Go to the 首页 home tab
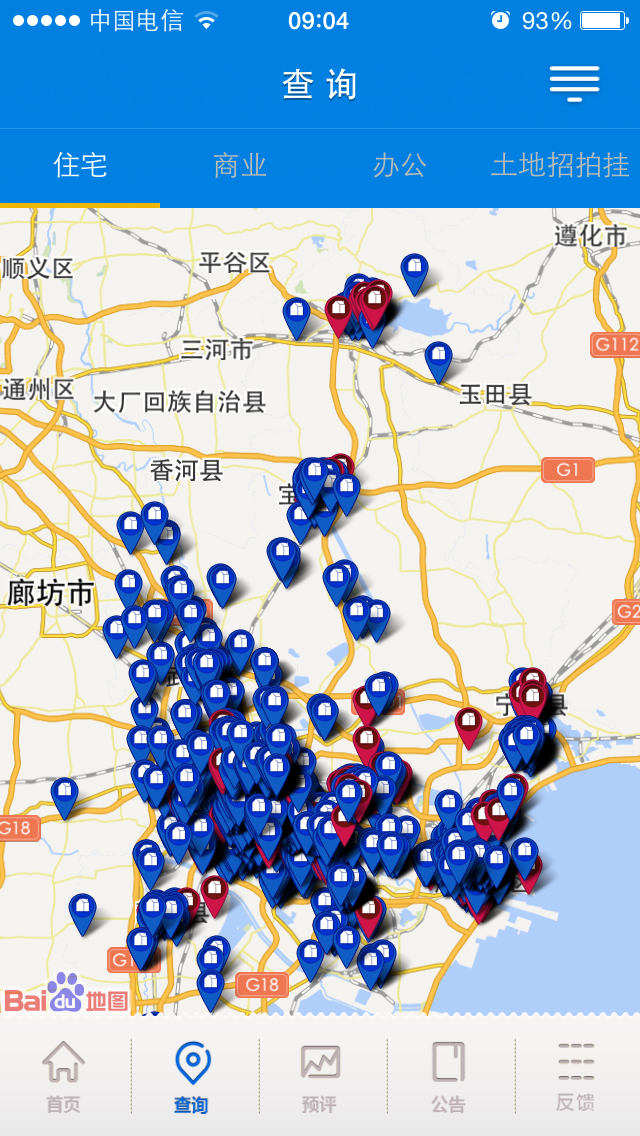Viewport: 640px width, 1136px height. (63, 1076)
